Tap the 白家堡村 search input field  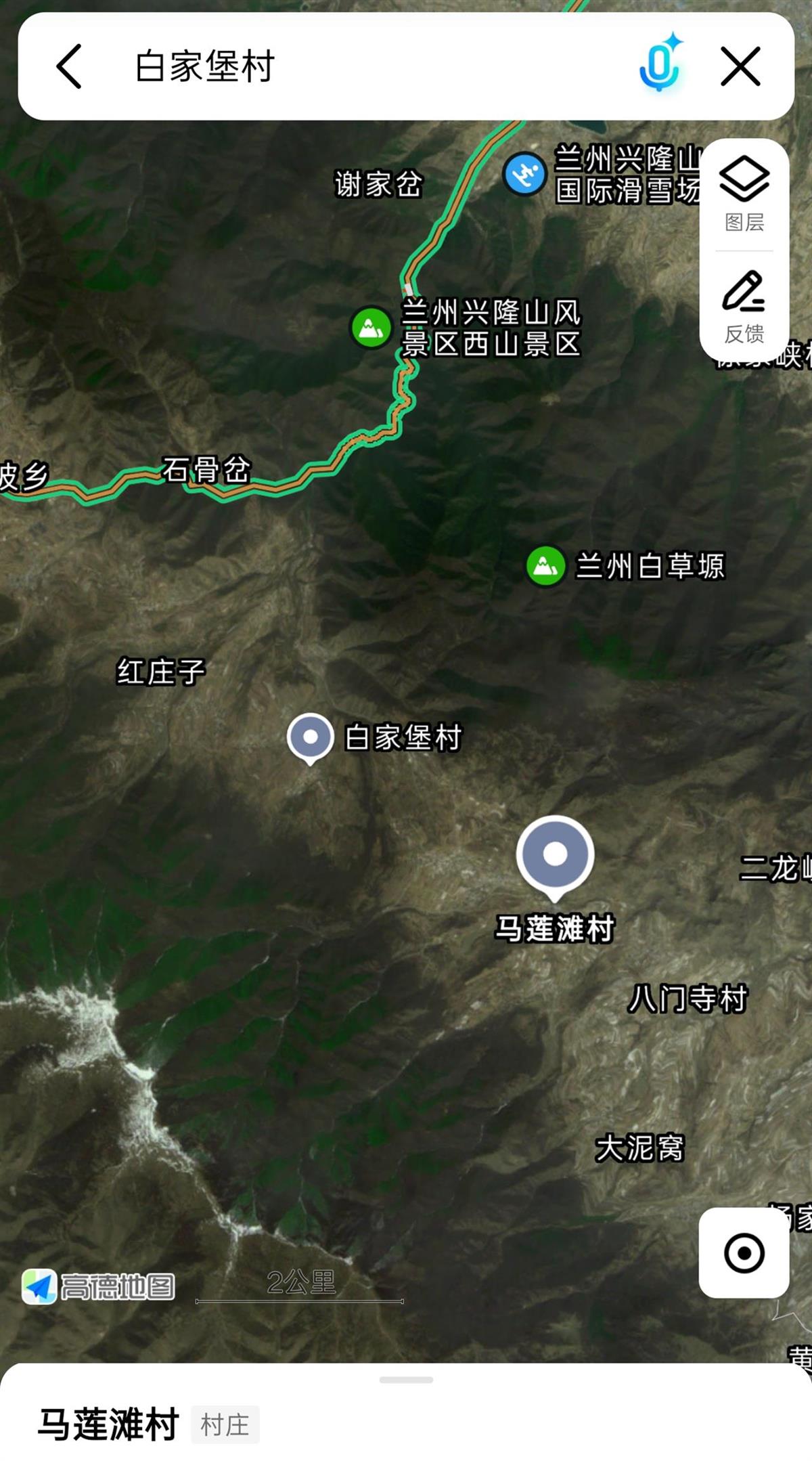271,66
